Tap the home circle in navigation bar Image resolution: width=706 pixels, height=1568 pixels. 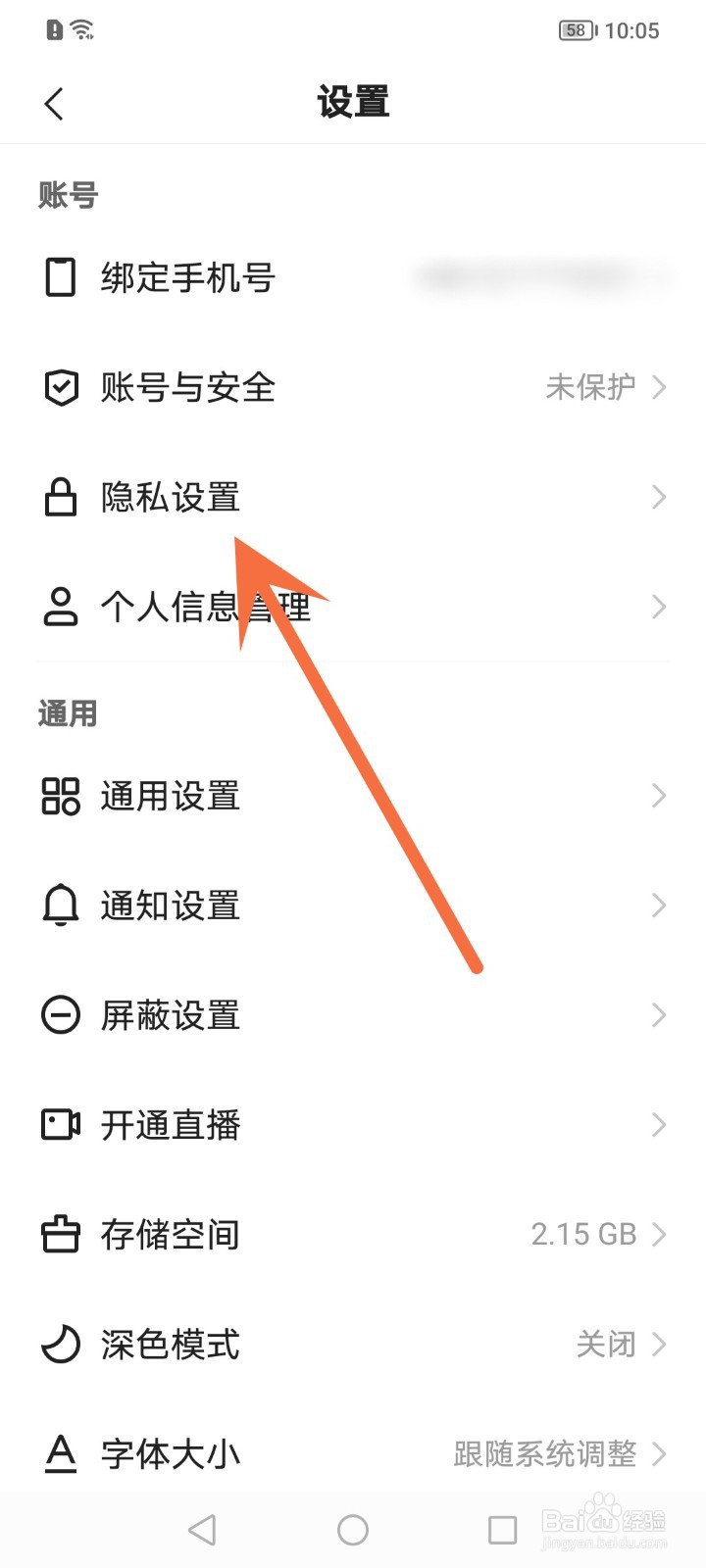pos(353,1528)
